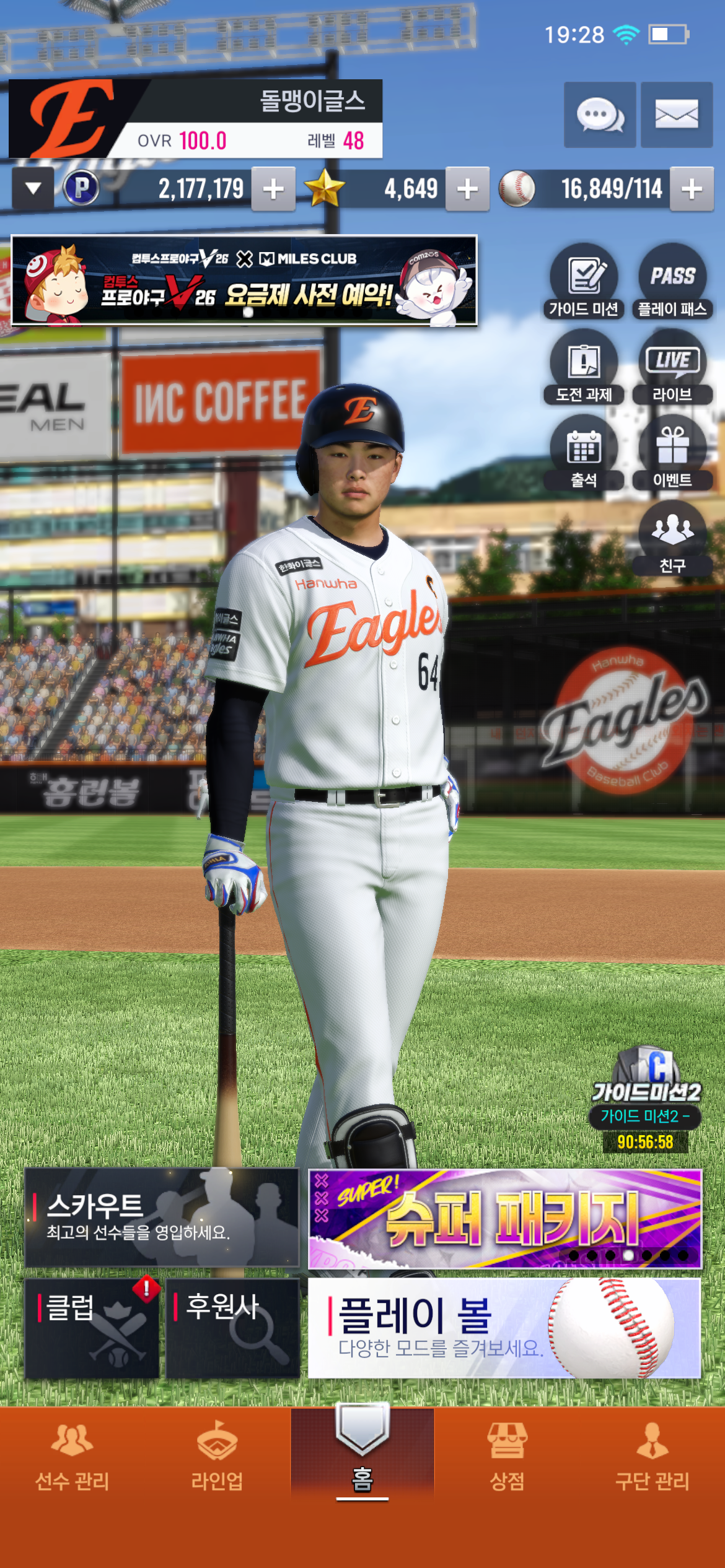Open the V26 MILES CLUB banner

pos(245,281)
